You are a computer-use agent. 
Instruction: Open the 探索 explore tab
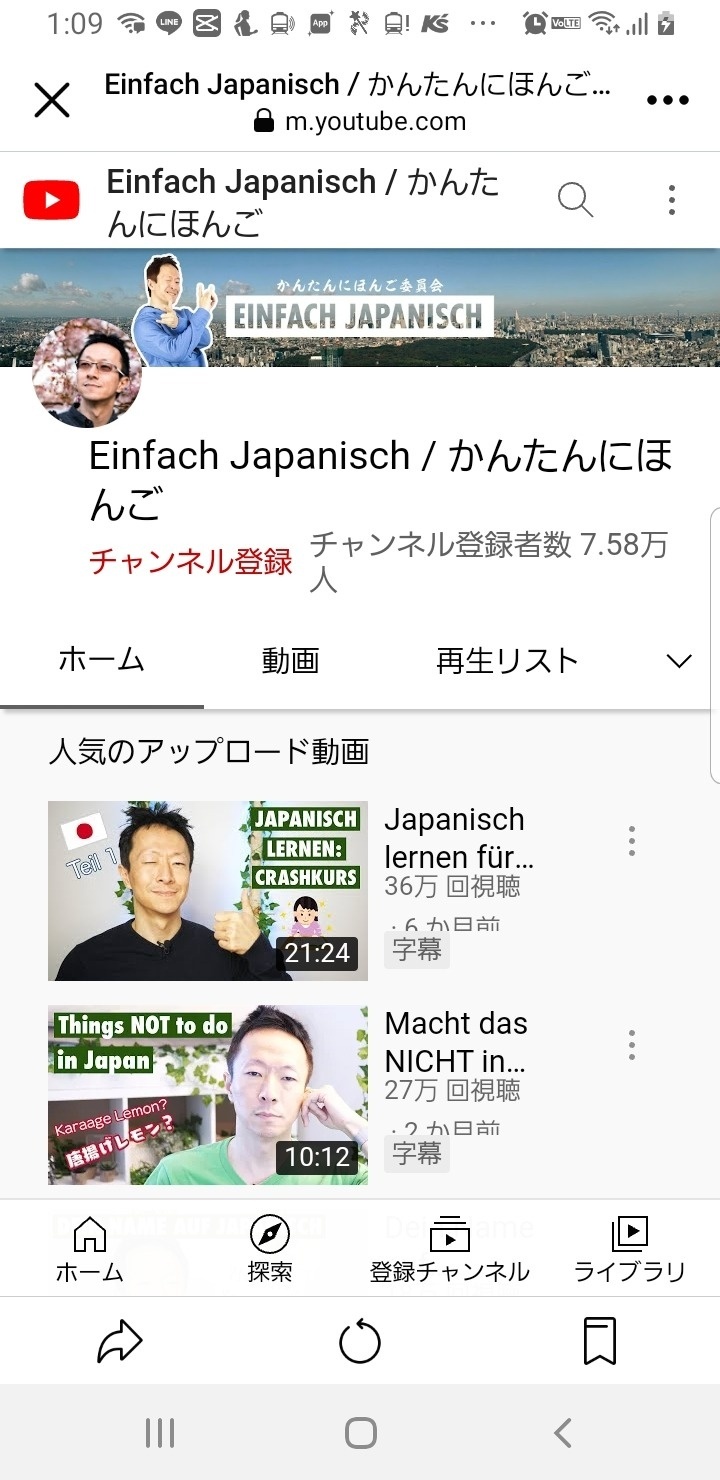[270, 1249]
